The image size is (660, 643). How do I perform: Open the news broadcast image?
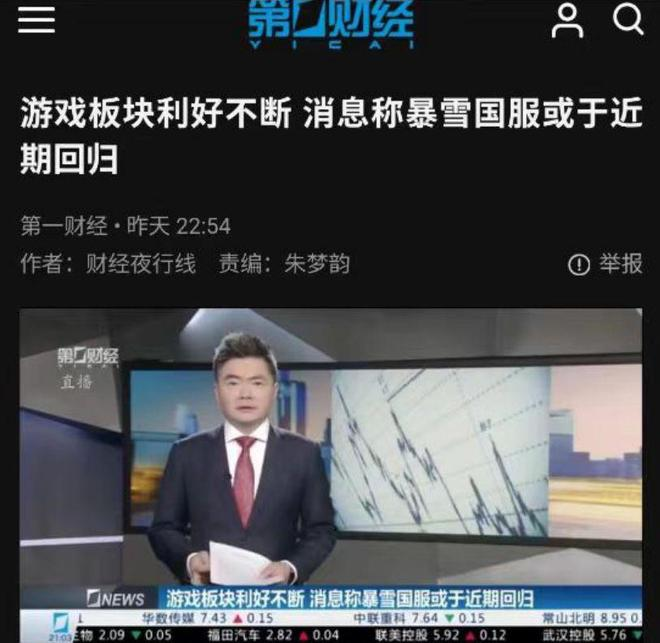tap(330, 470)
